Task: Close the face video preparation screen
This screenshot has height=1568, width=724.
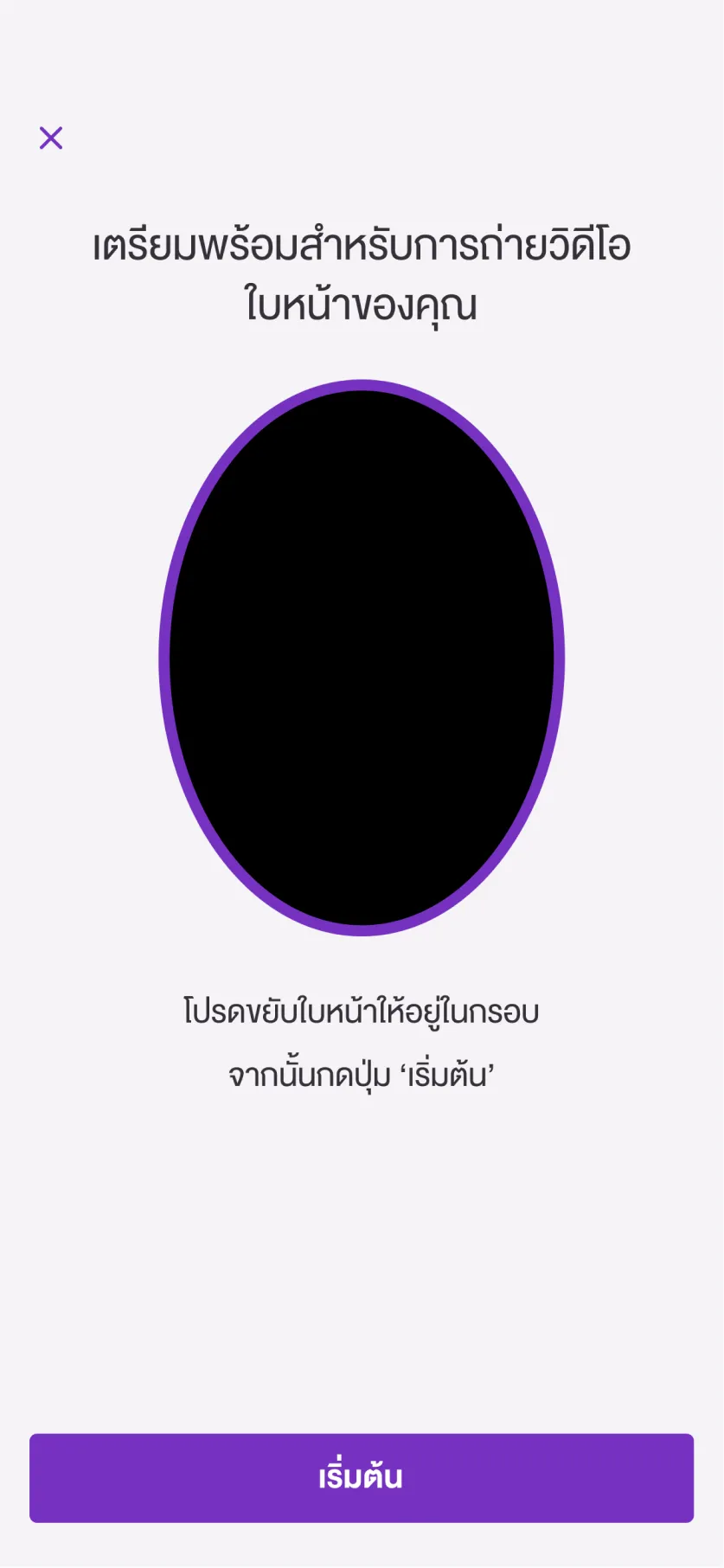Action: click(51, 138)
